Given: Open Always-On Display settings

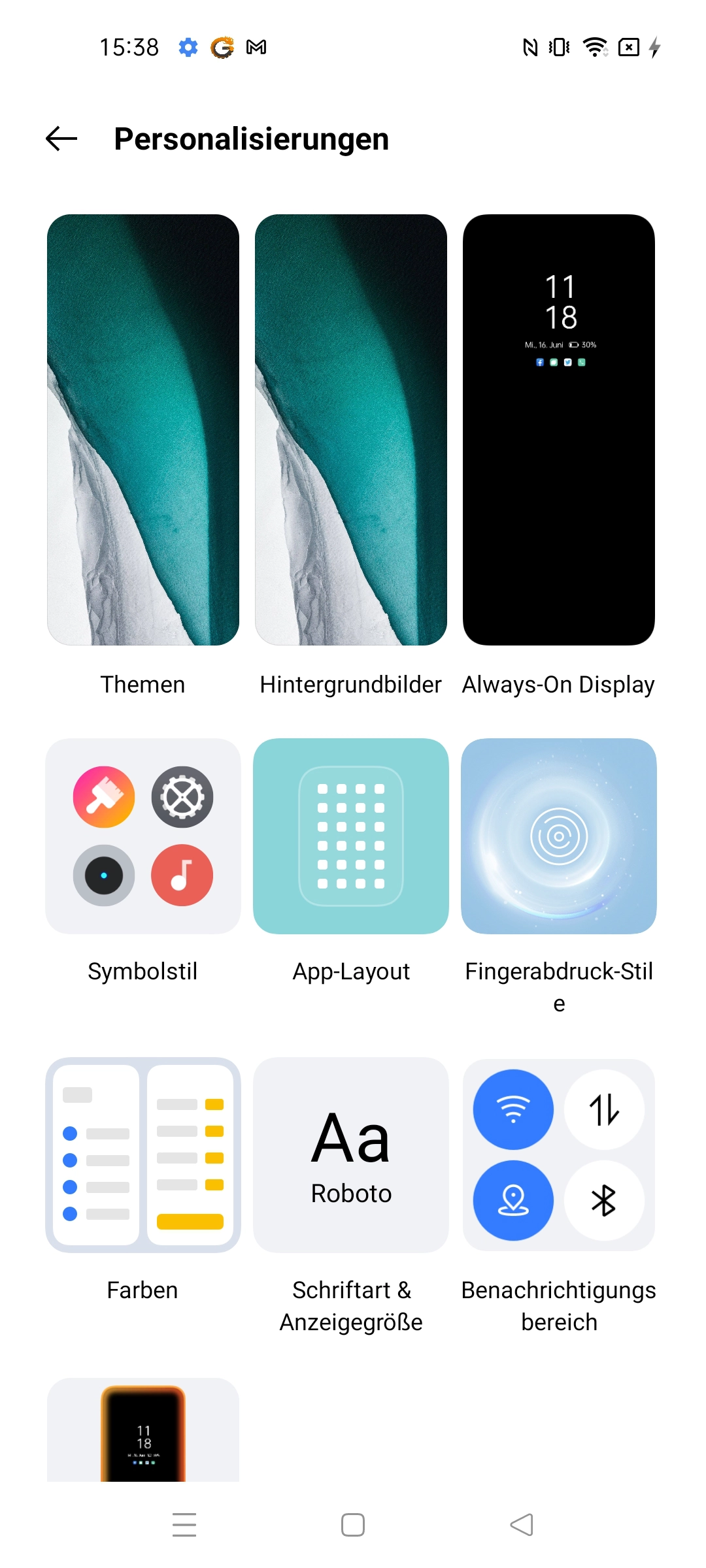Looking at the screenshot, I should (x=559, y=430).
